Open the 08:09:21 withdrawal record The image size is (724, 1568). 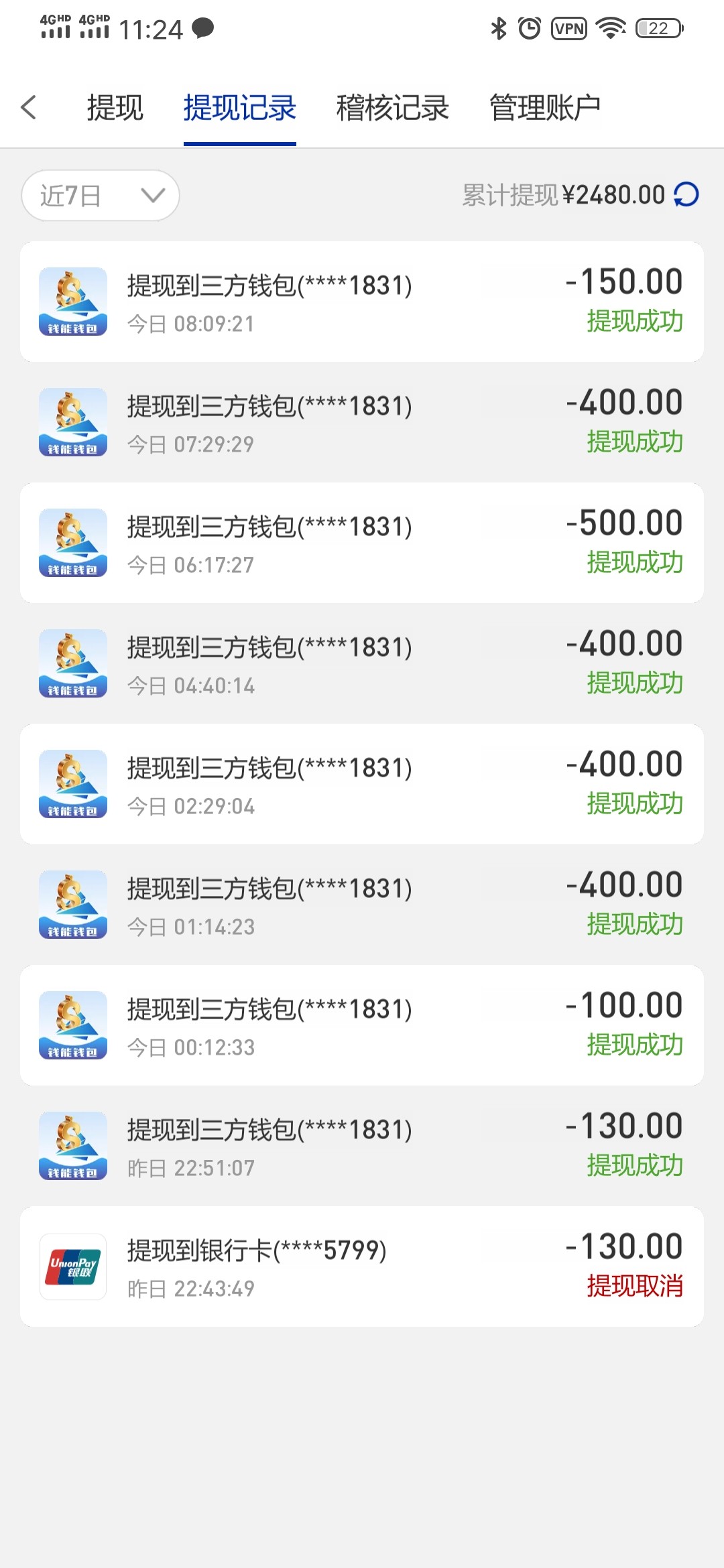point(362,302)
